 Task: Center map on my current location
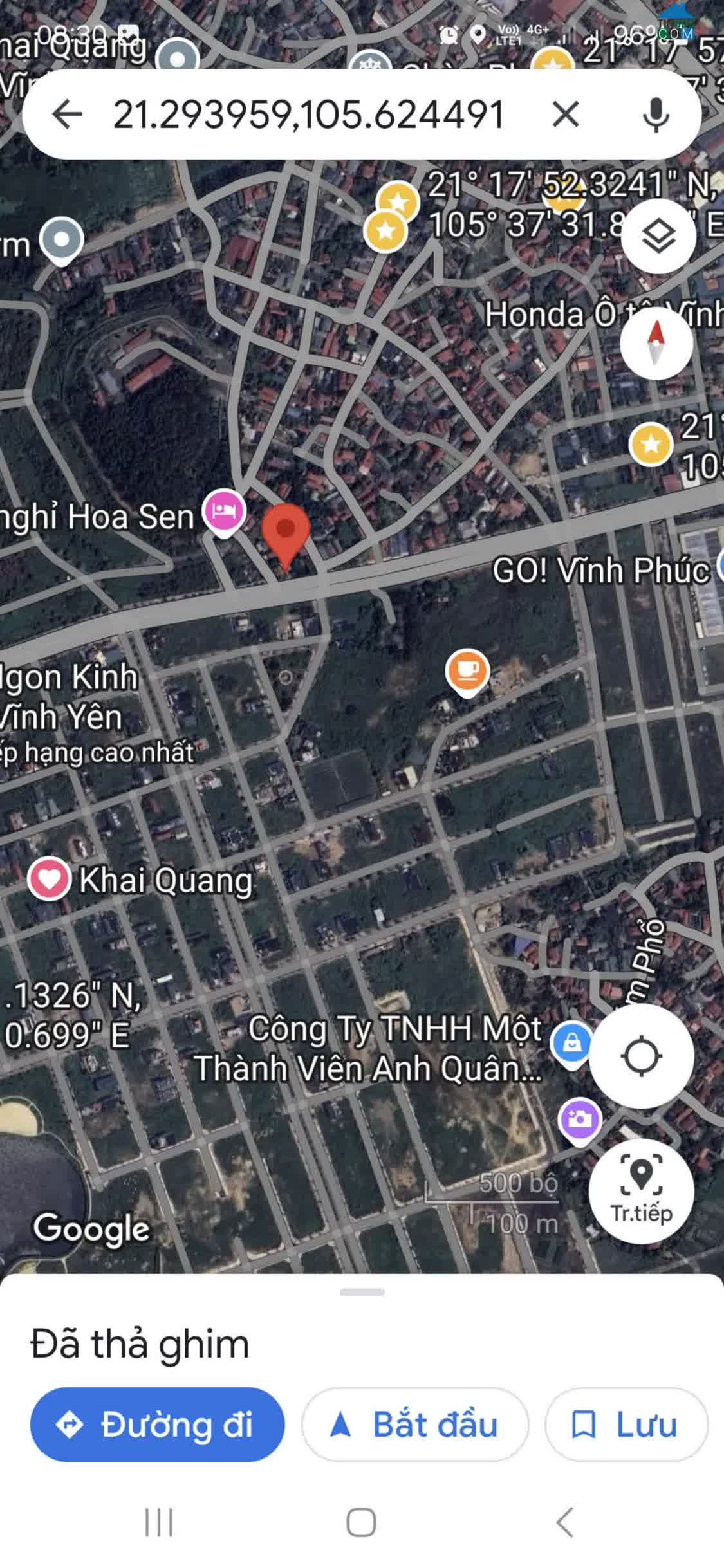[x=642, y=1056]
